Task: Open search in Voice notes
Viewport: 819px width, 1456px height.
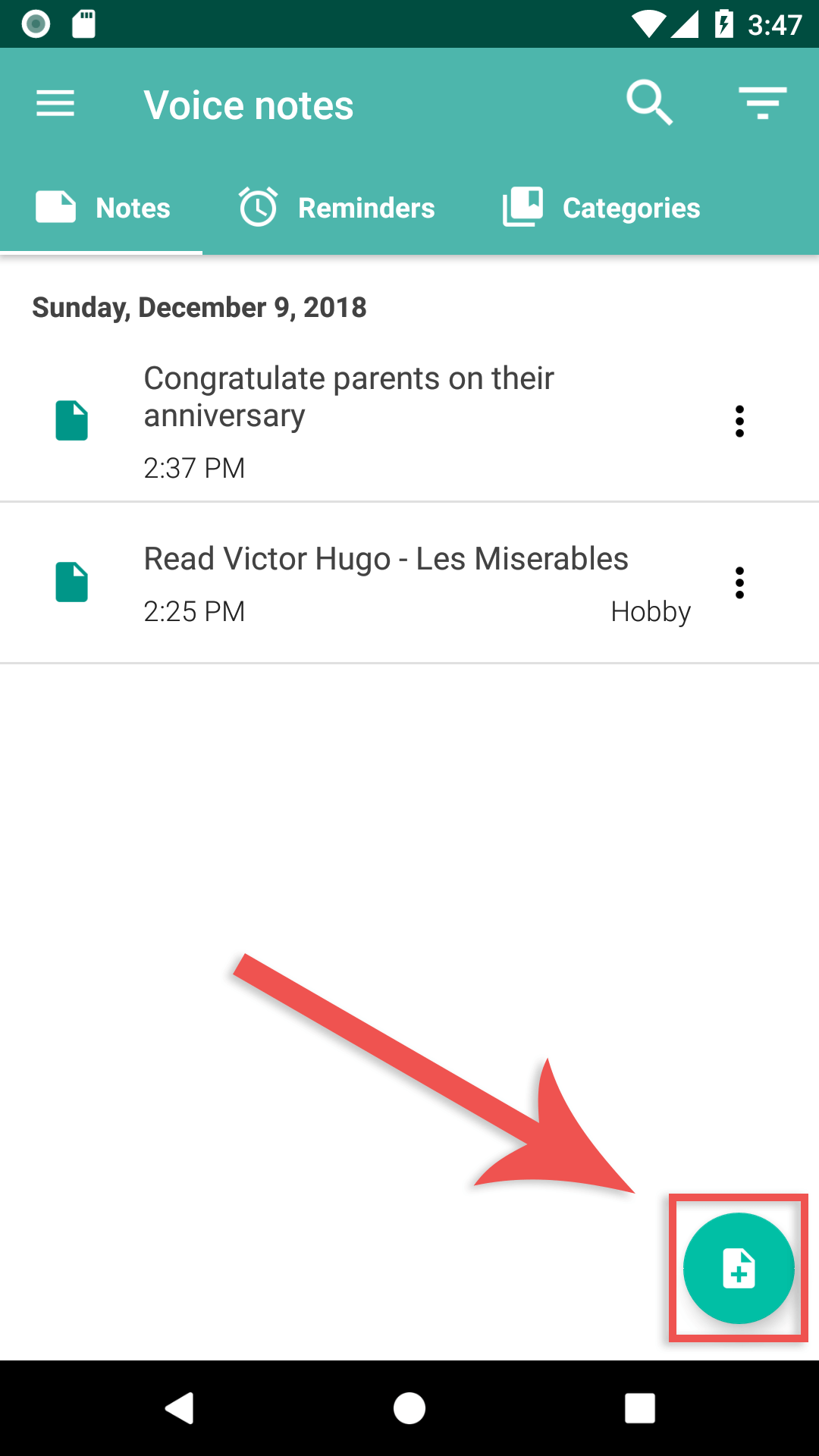Action: click(x=649, y=104)
